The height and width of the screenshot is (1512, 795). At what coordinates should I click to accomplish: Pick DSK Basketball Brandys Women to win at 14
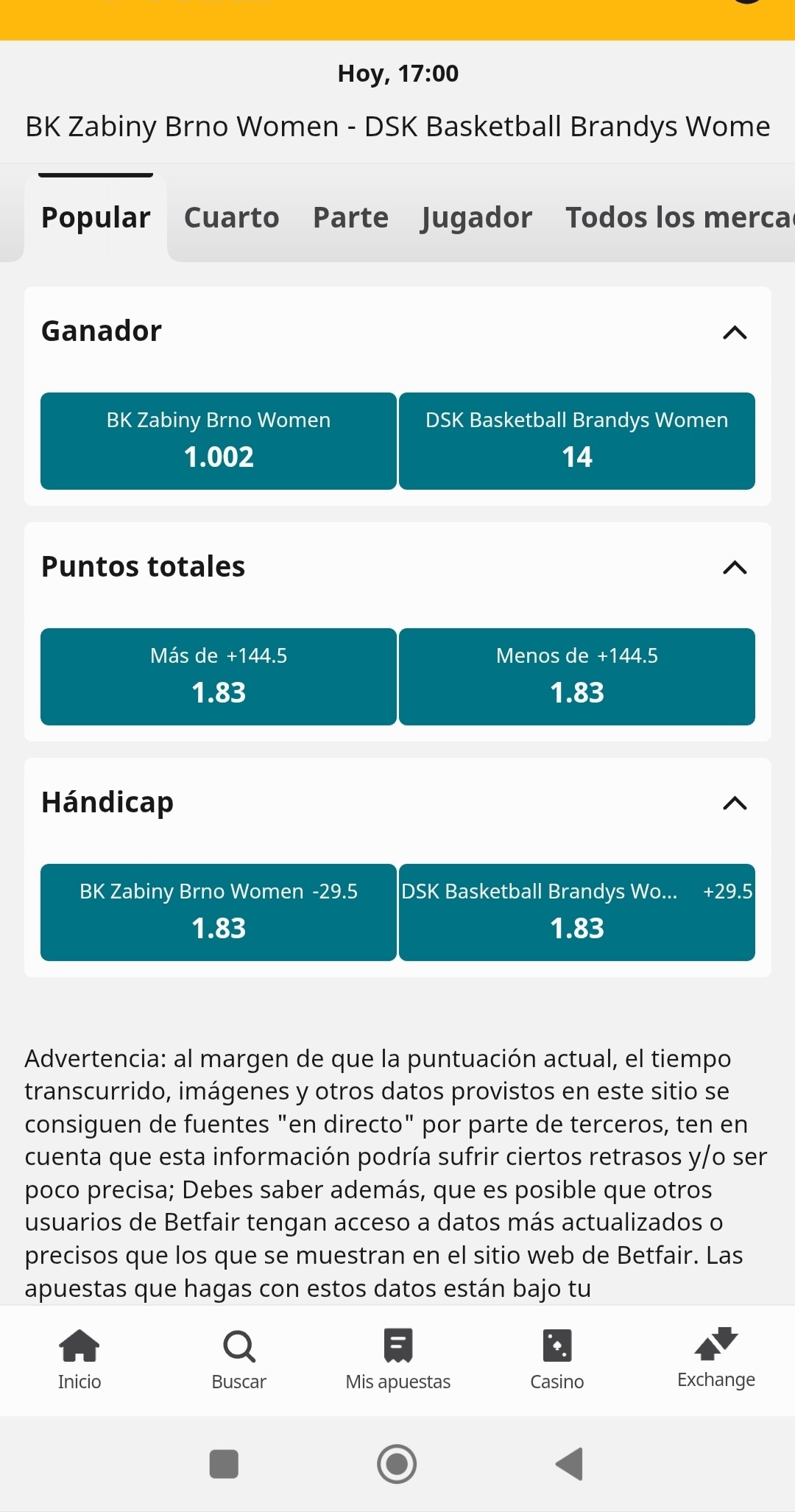point(577,441)
